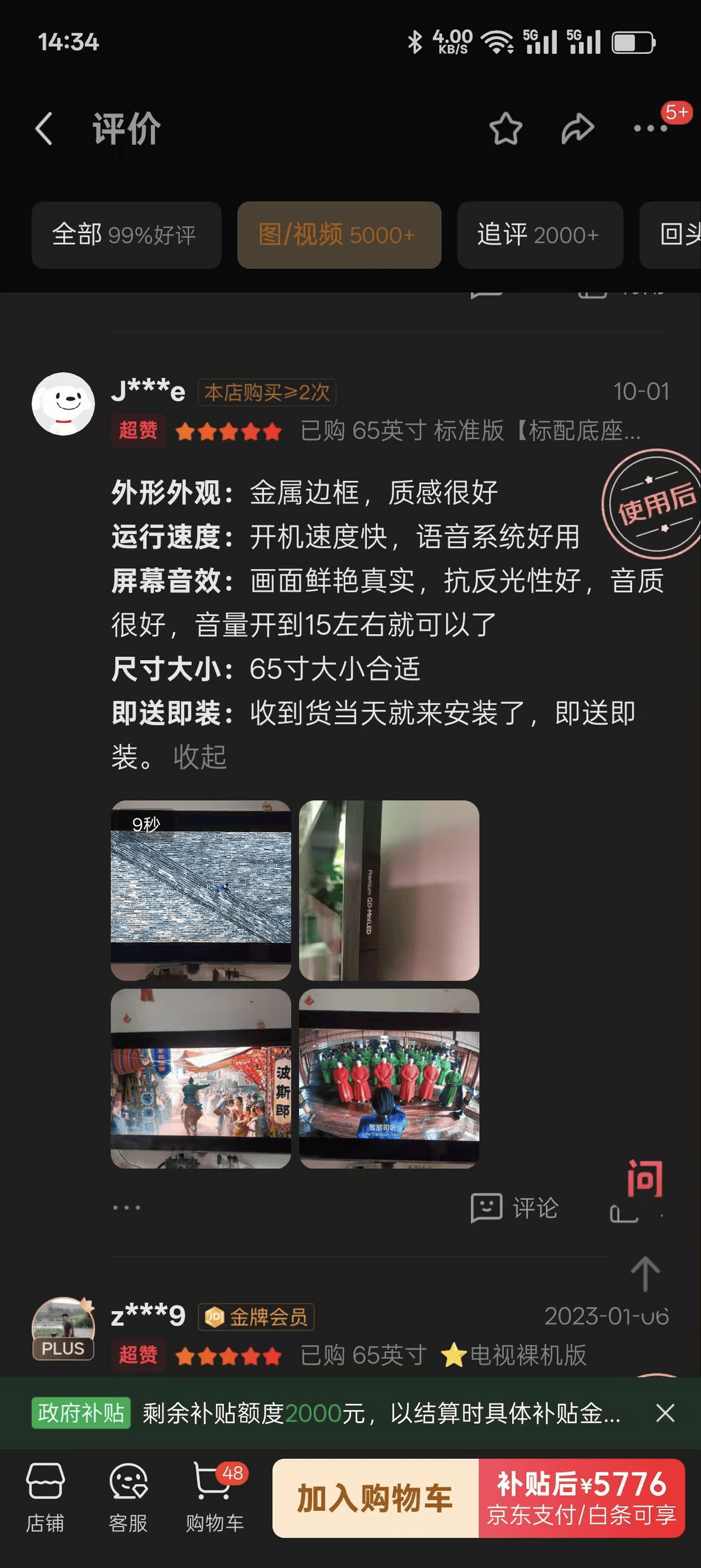Go back from the 评价 page
The height and width of the screenshot is (1568, 701).
pyautogui.click(x=44, y=129)
